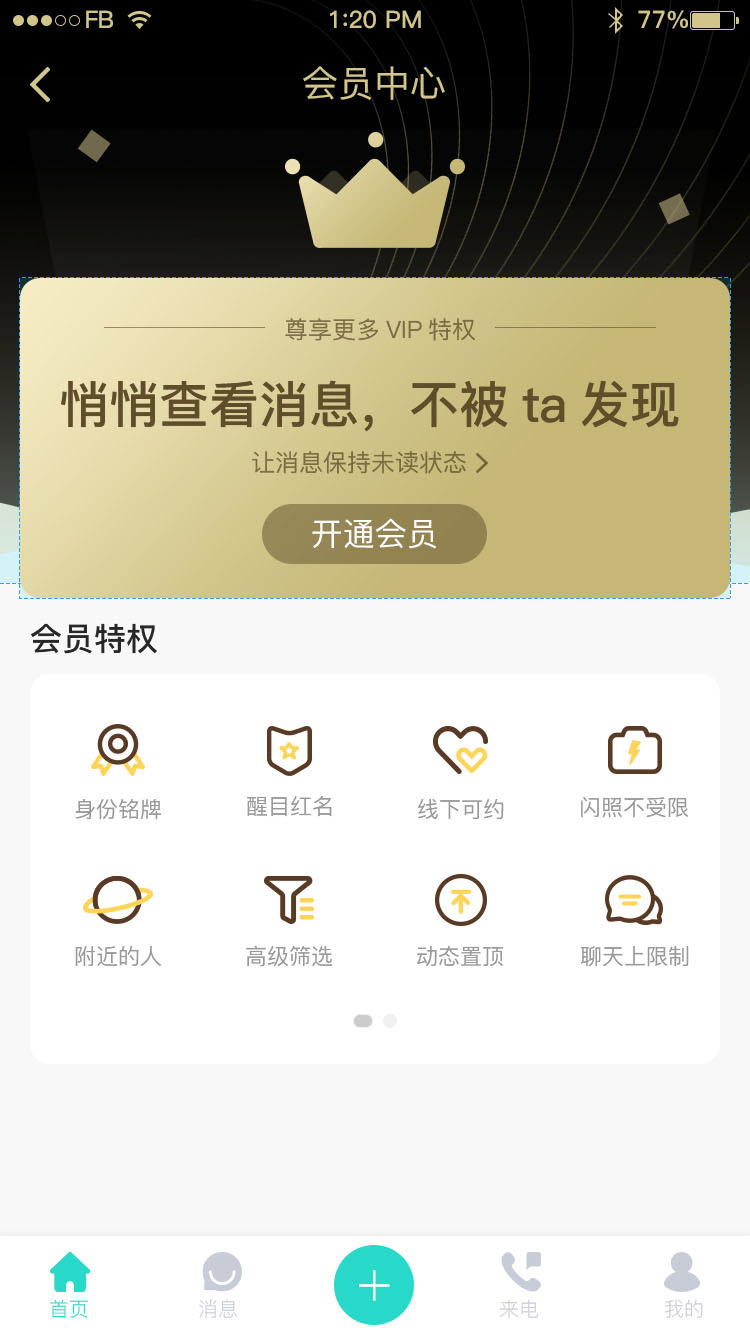The height and width of the screenshot is (1334, 750).
Task: View the 线下可约 privilege
Action: pyautogui.click(x=460, y=771)
